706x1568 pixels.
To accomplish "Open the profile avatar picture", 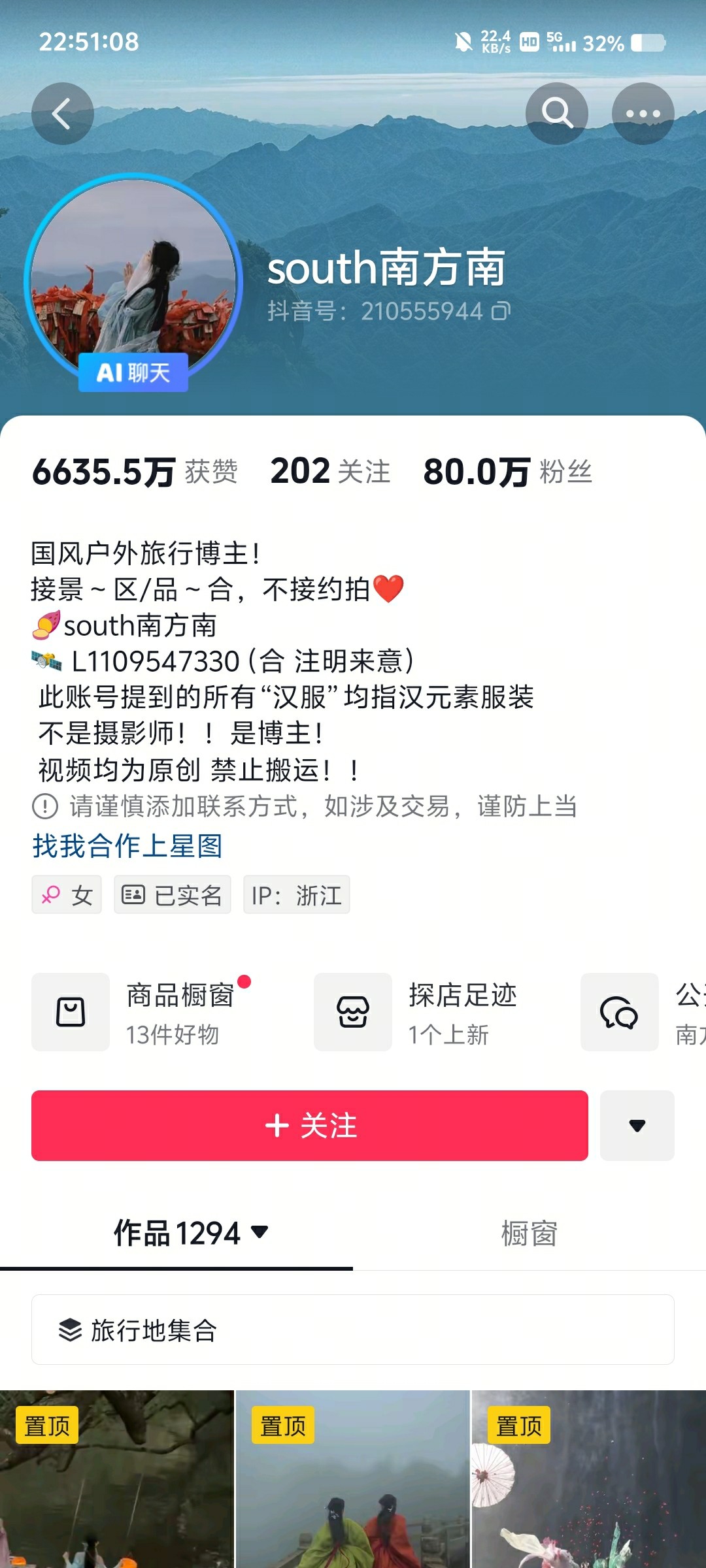I will click(x=133, y=274).
